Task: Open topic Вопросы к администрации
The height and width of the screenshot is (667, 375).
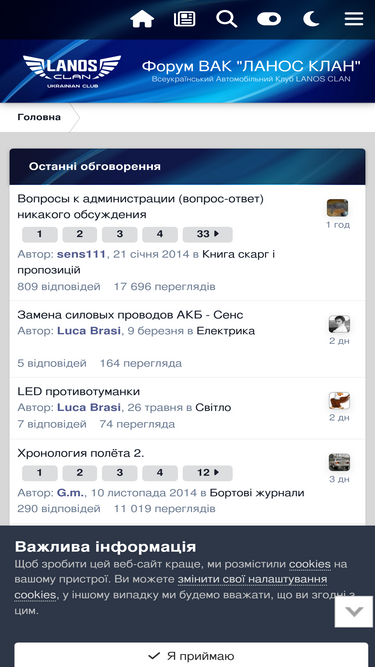Action: pyautogui.click(x=140, y=207)
